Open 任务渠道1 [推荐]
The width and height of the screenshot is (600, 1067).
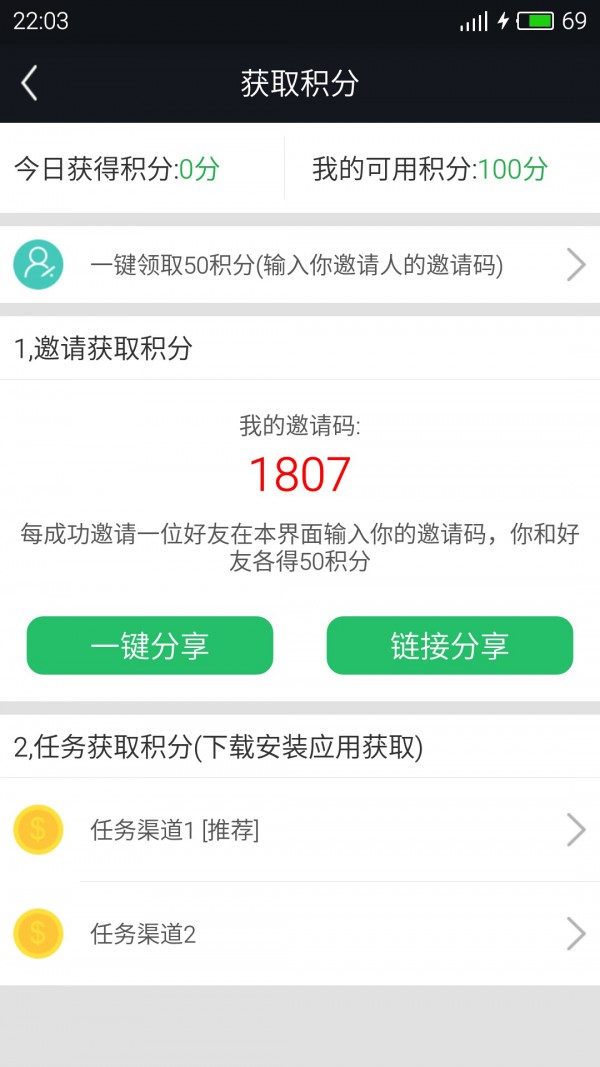pyautogui.click(x=300, y=830)
